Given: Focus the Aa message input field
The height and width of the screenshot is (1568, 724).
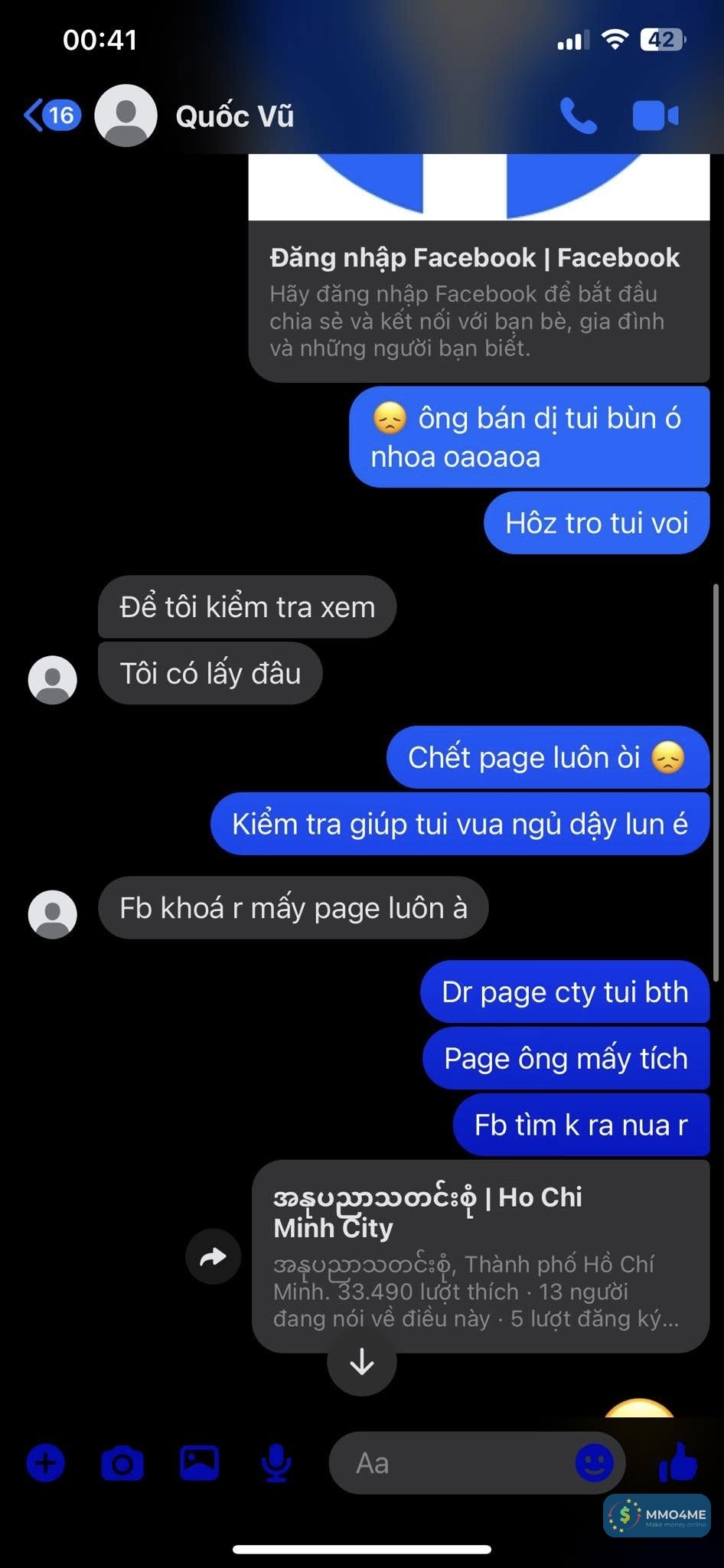Looking at the screenshot, I should pos(452,1463).
